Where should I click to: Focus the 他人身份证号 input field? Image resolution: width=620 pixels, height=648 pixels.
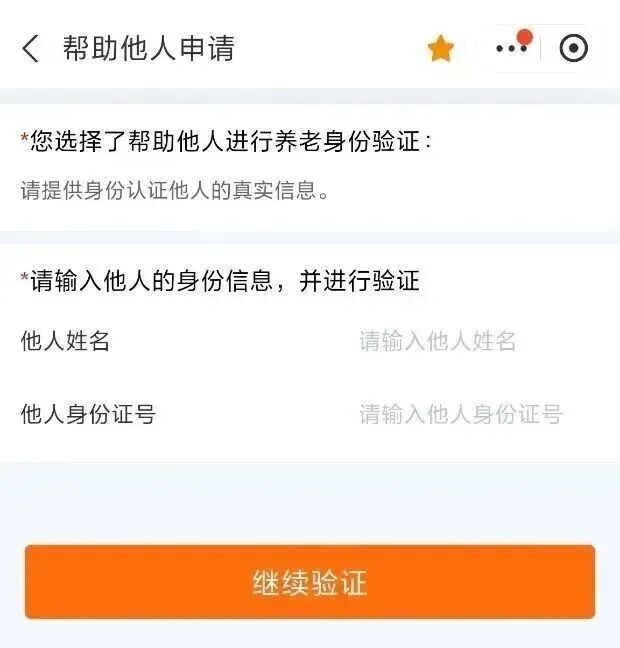tap(460, 414)
